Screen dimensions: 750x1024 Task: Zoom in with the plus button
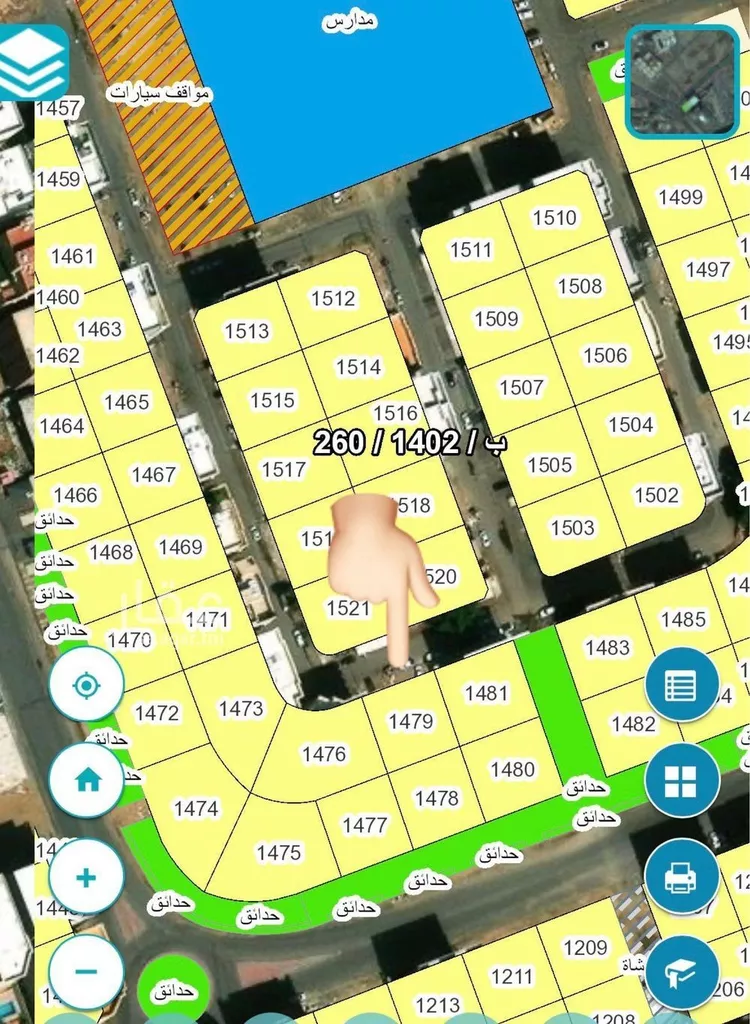point(86,877)
